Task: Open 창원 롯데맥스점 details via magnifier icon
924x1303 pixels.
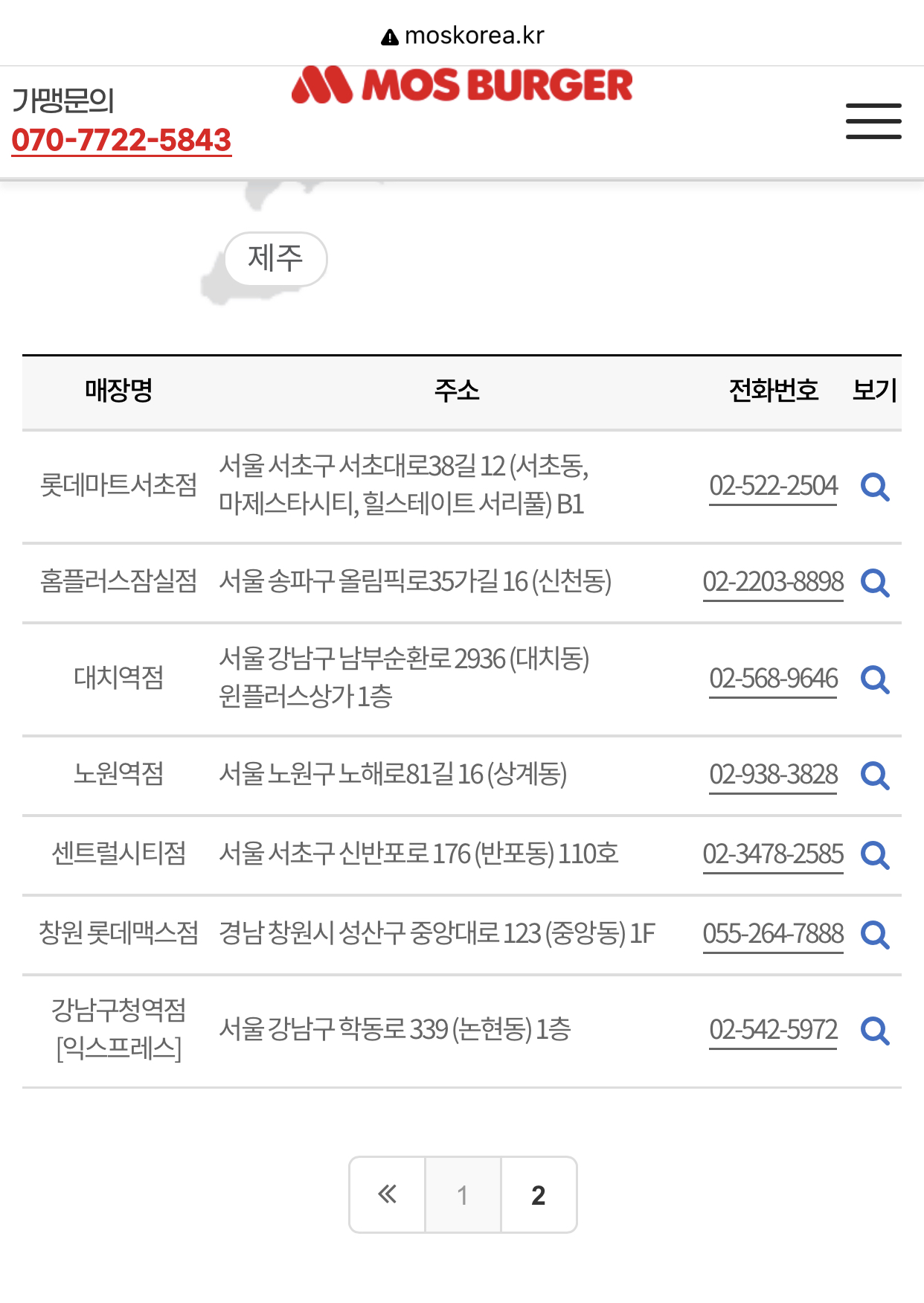Action: [x=875, y=935]
